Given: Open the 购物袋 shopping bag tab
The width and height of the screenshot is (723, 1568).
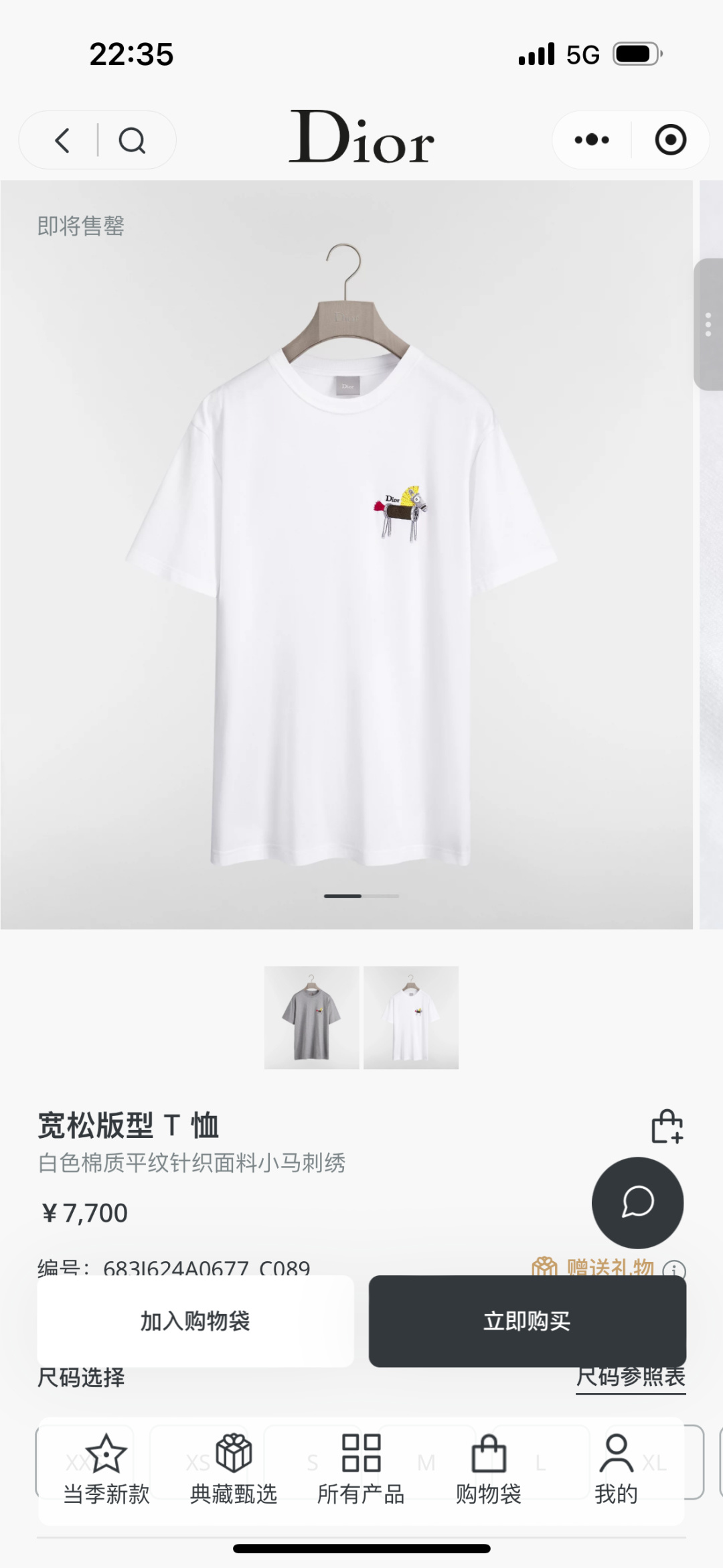Looking at the screenshot, I should pyautogui.click(x=489, y=1470).
